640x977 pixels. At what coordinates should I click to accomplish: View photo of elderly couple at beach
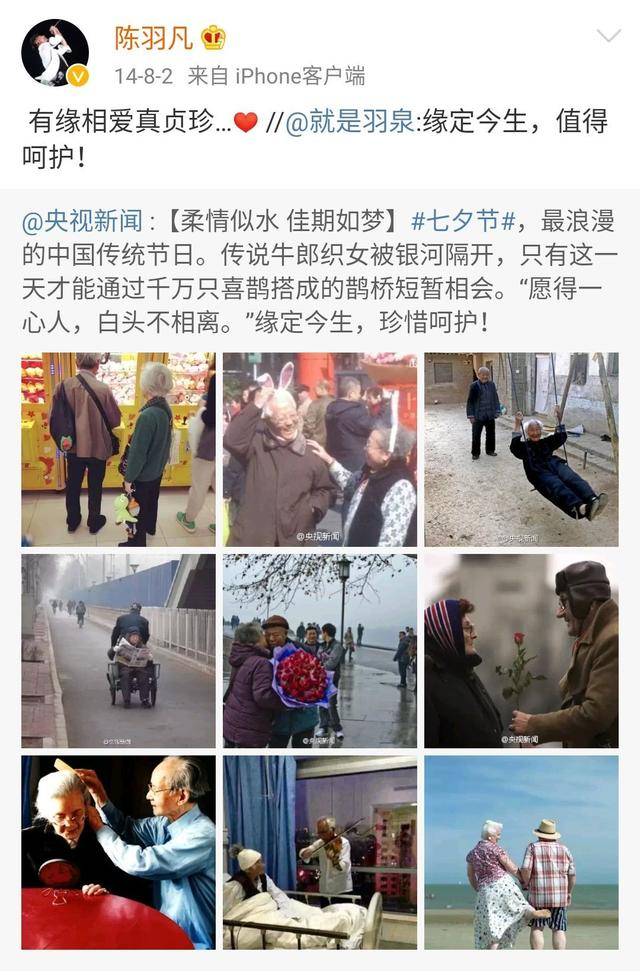coord(521,852)
